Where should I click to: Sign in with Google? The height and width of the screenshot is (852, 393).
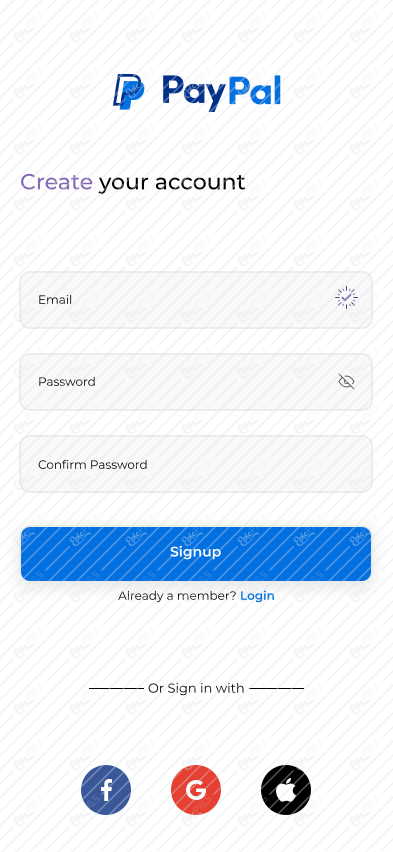tap(196, 790)
